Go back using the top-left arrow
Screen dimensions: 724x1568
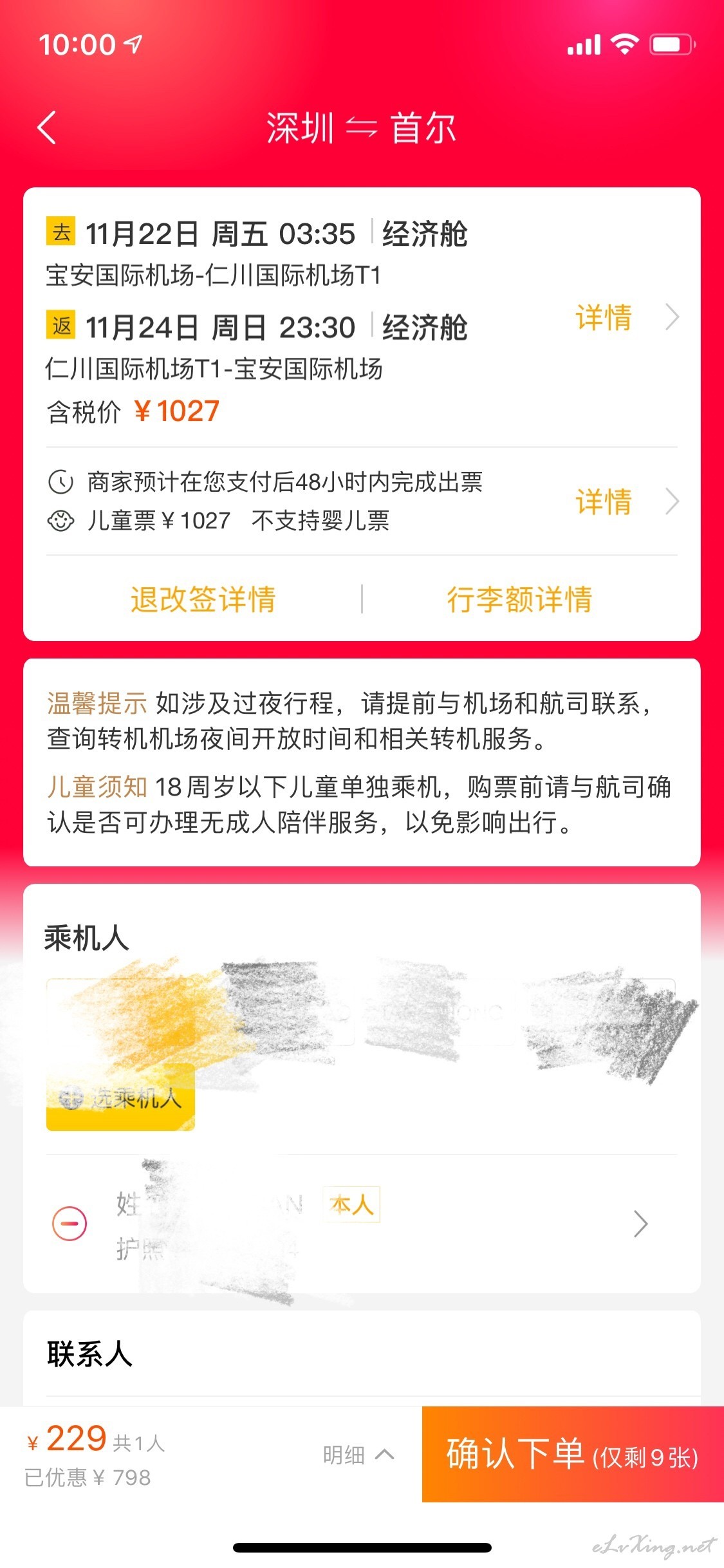point(47,127)
